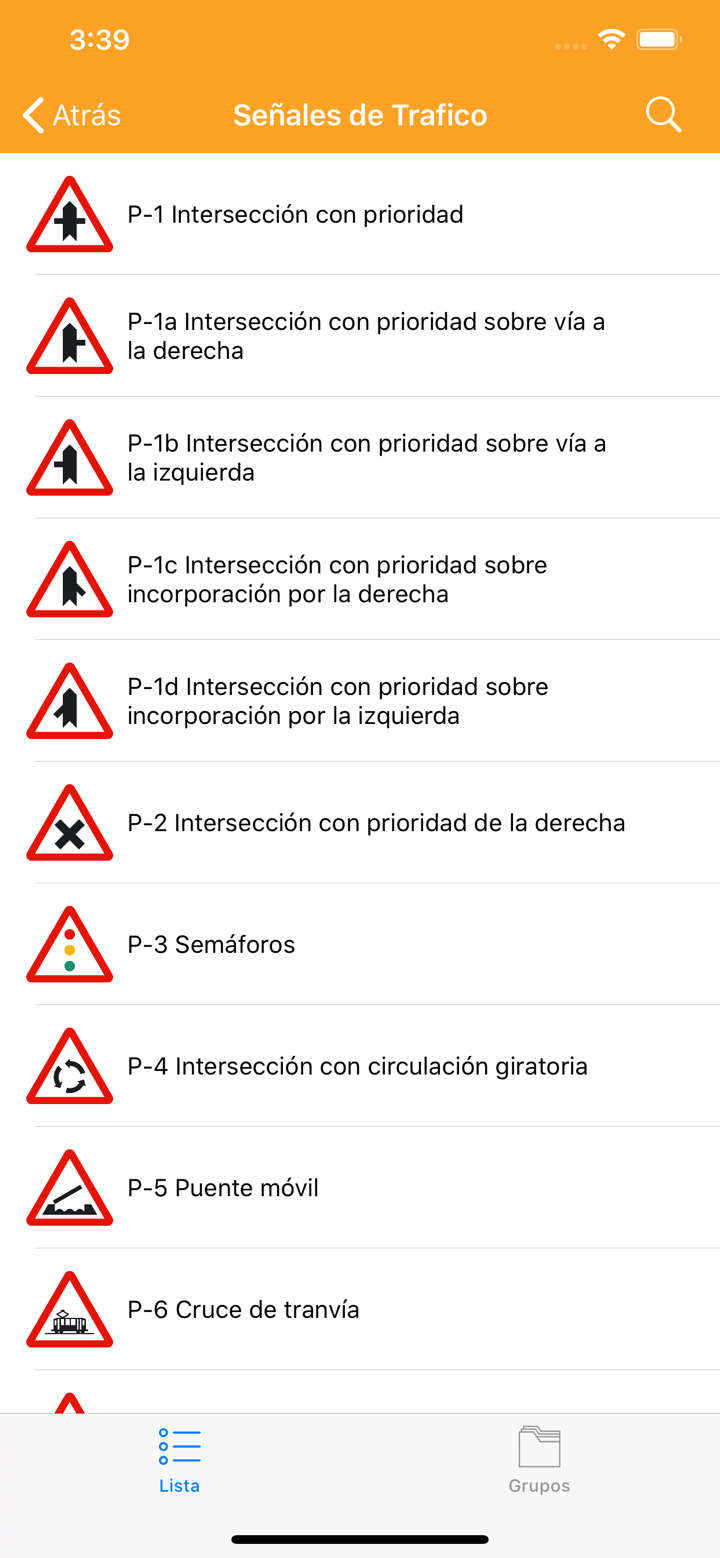
Task: Tap the P-3 Semáforos traffic light sign icon
Action: click(69, 944)
